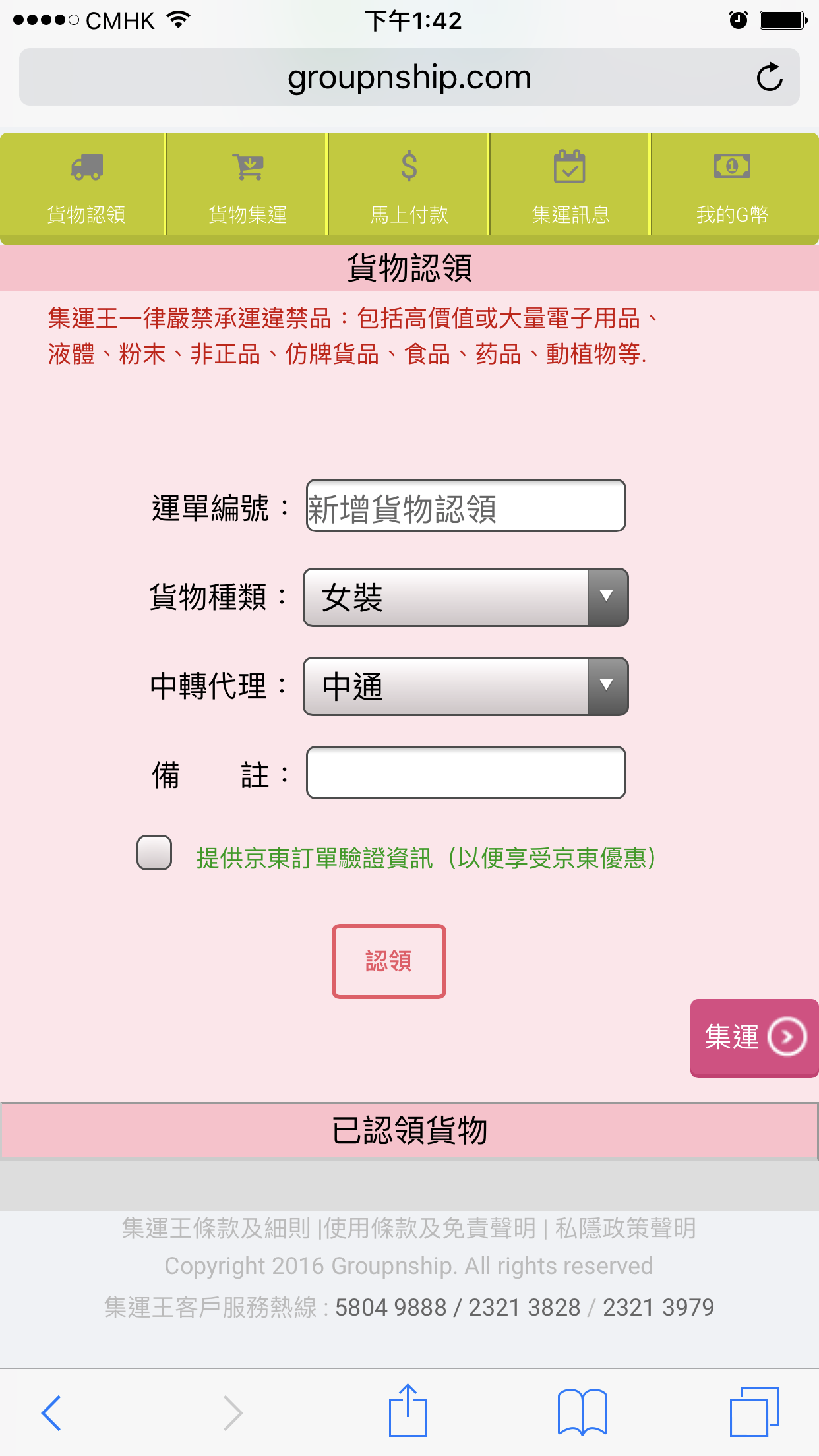Open the 貨物集運 tab

[x=247, y=185]
